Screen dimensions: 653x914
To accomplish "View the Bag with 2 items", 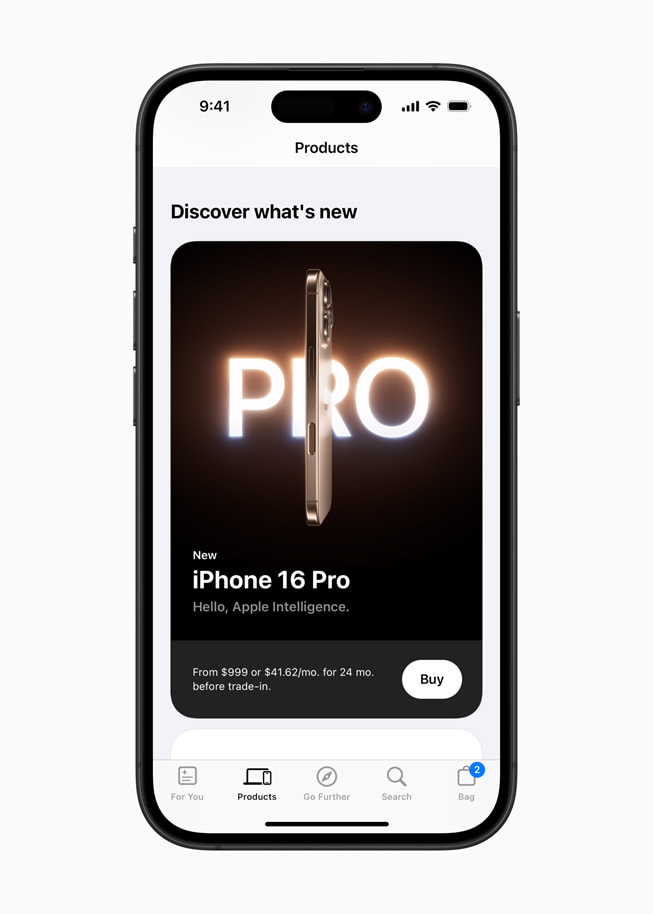I will pos(466,783).
